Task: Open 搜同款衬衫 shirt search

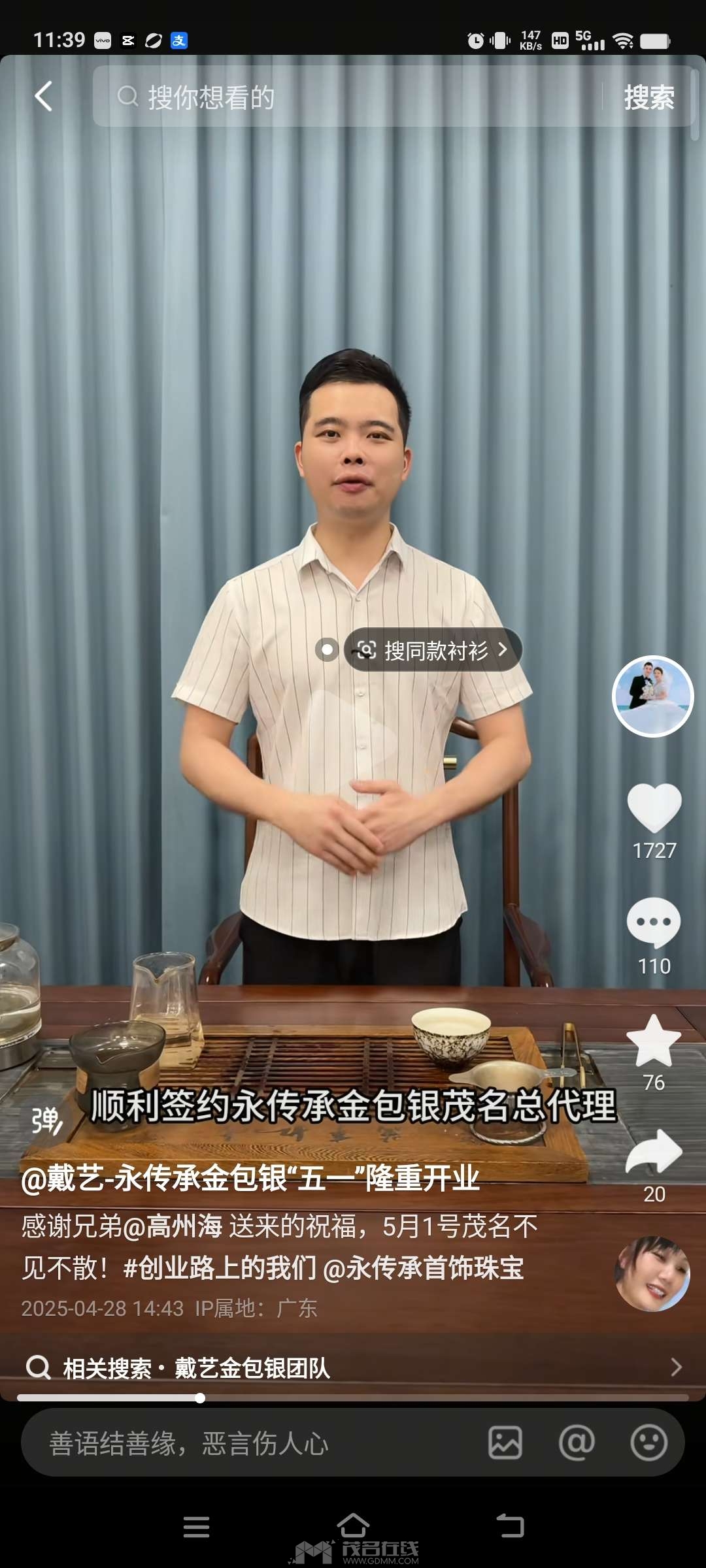Action: click(433, 650)
